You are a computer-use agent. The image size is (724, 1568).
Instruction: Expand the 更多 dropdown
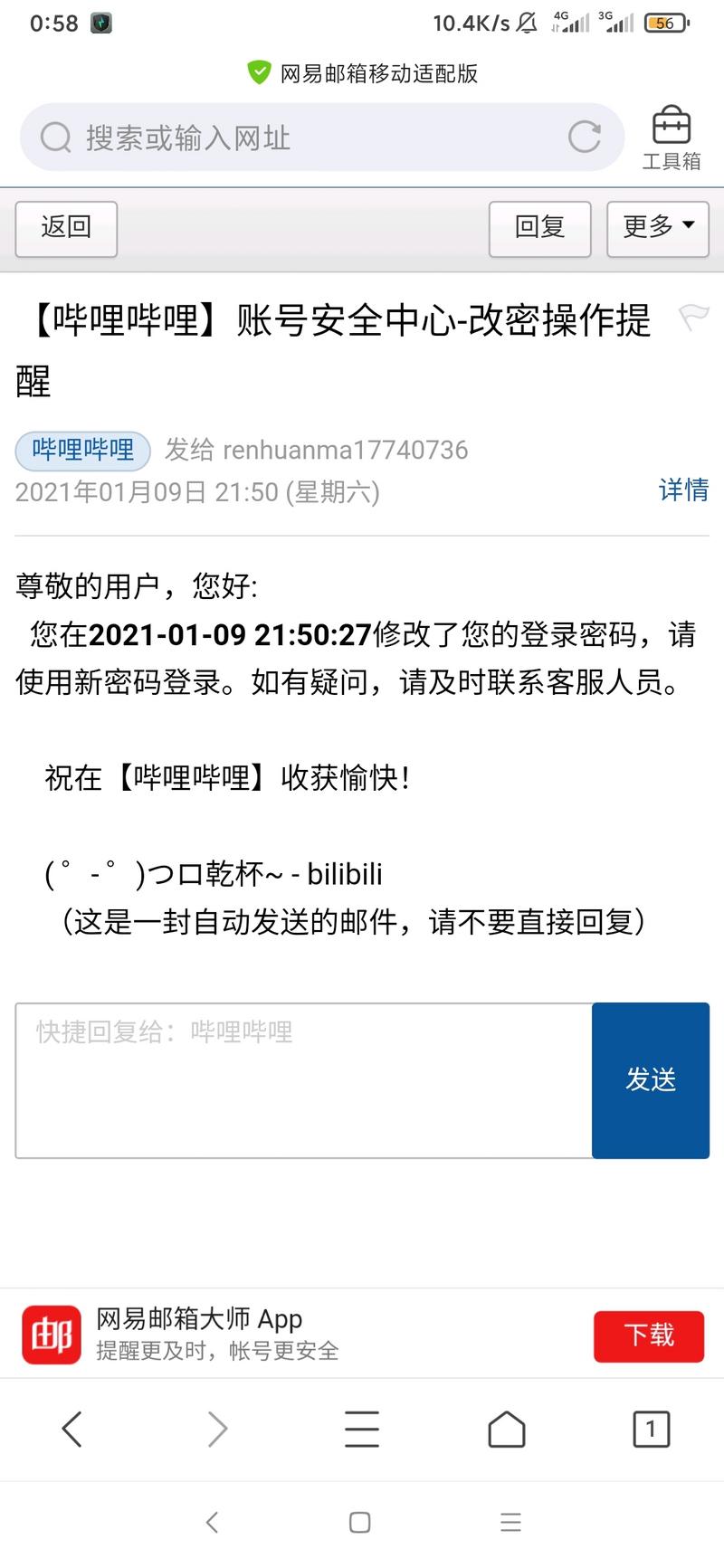(x=658, y=228)
